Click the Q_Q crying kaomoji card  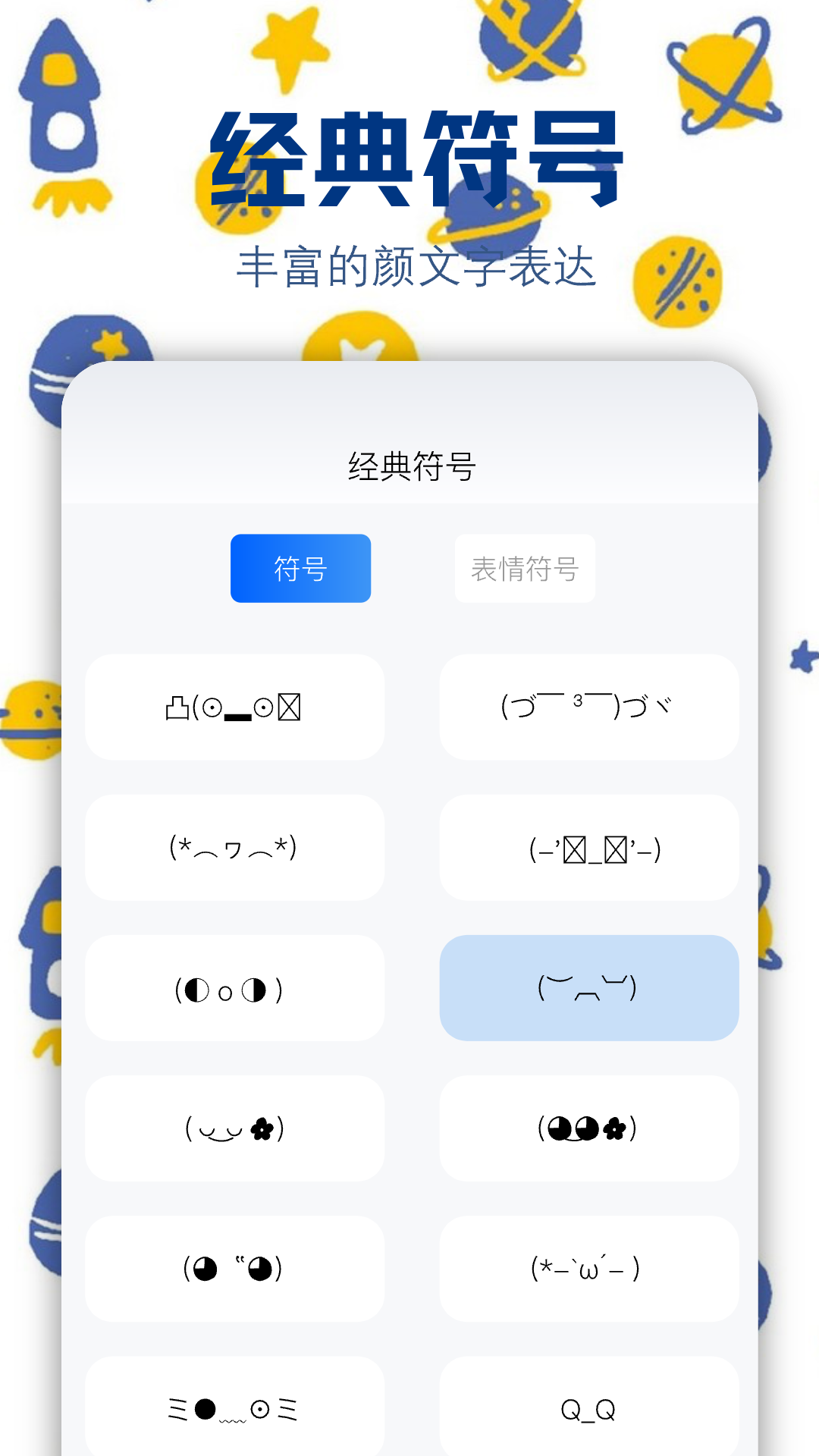(x=589, y=1408)
